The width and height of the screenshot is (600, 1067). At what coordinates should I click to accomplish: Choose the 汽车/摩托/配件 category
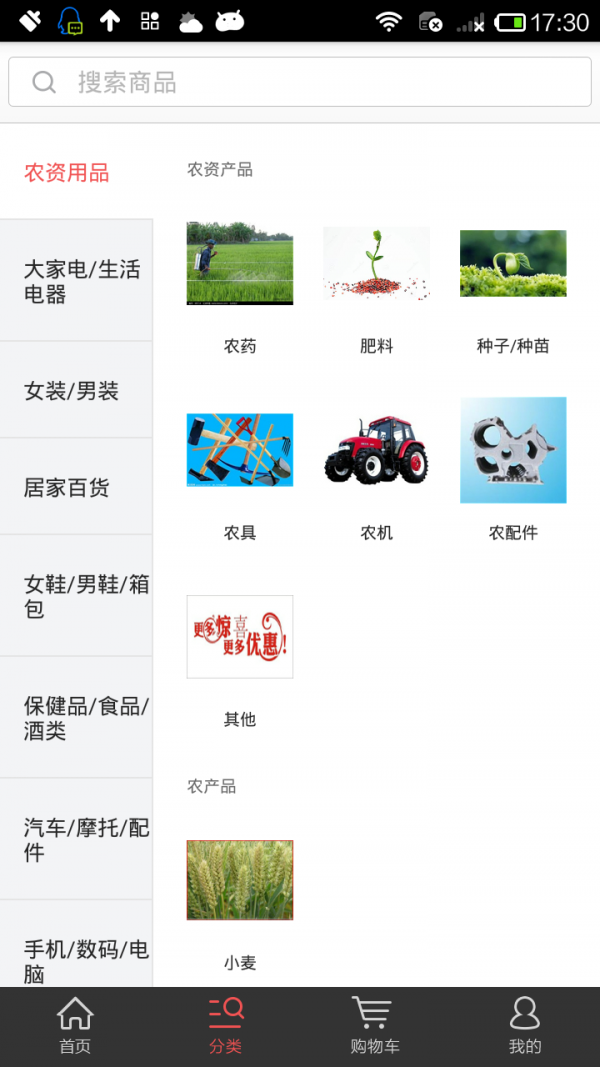[x=77, y=840]
